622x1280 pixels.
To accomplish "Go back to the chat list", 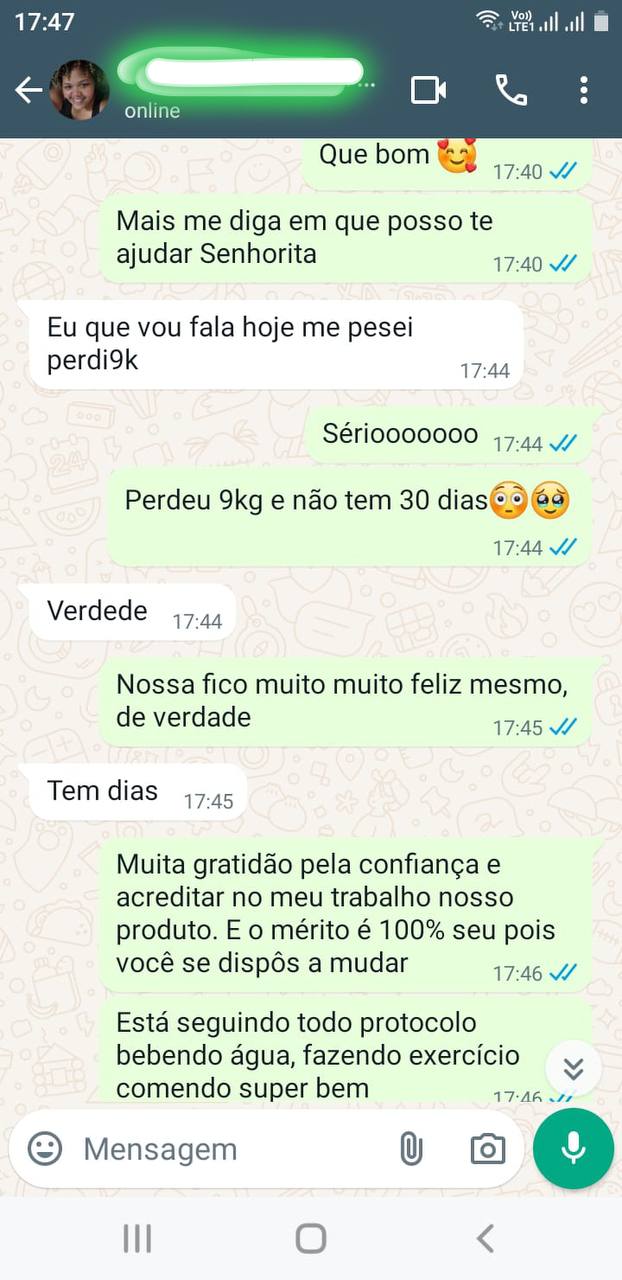I will (28, 91).
